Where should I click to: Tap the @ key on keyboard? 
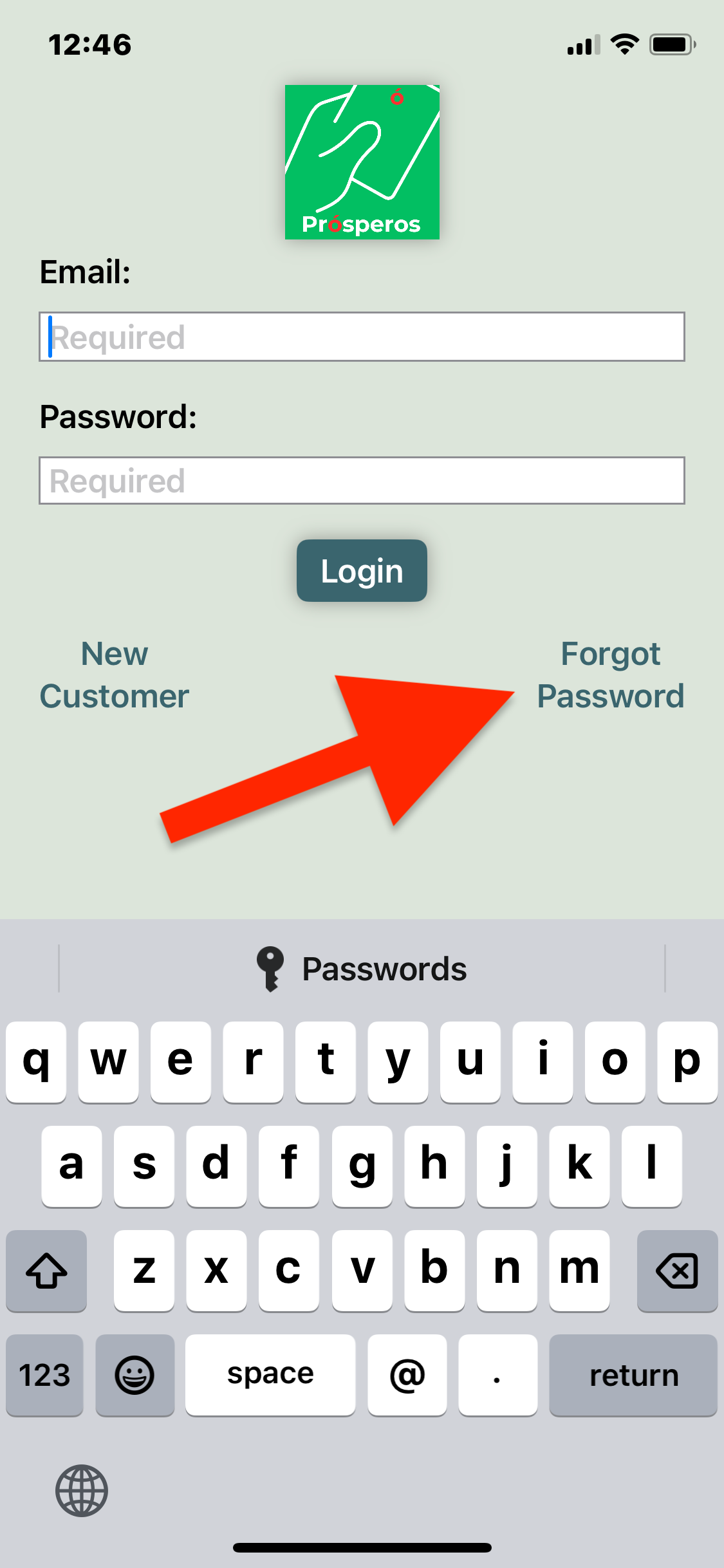tap(407, 1375)
